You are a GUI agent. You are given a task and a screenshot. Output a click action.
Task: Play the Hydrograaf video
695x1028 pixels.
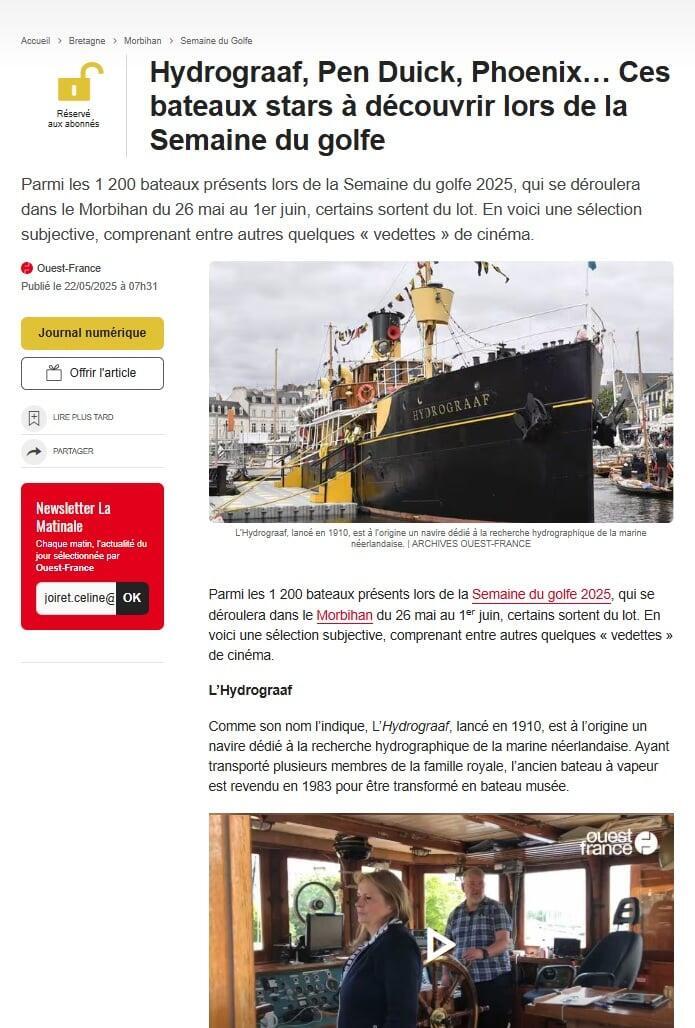point(440,944)
